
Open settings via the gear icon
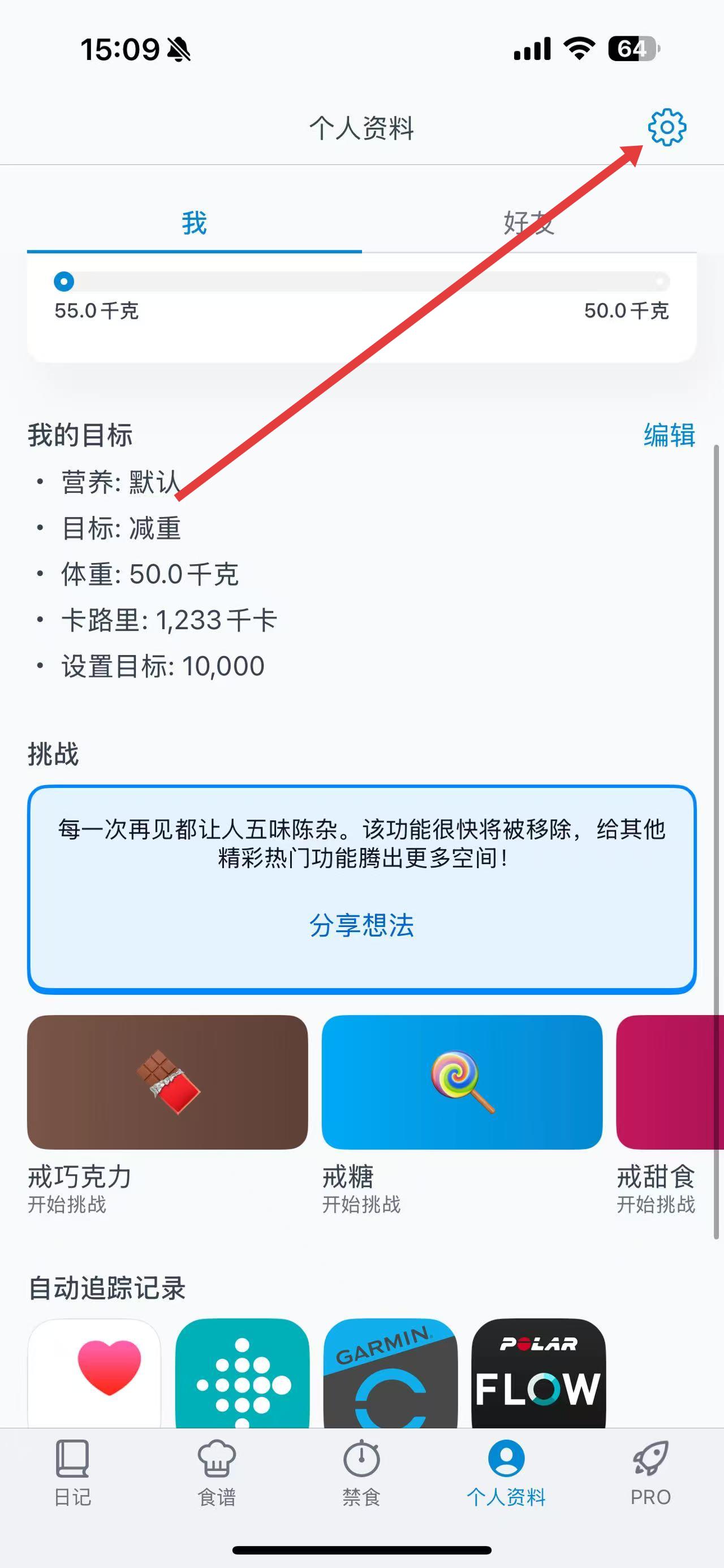click(x=667, y=128)
